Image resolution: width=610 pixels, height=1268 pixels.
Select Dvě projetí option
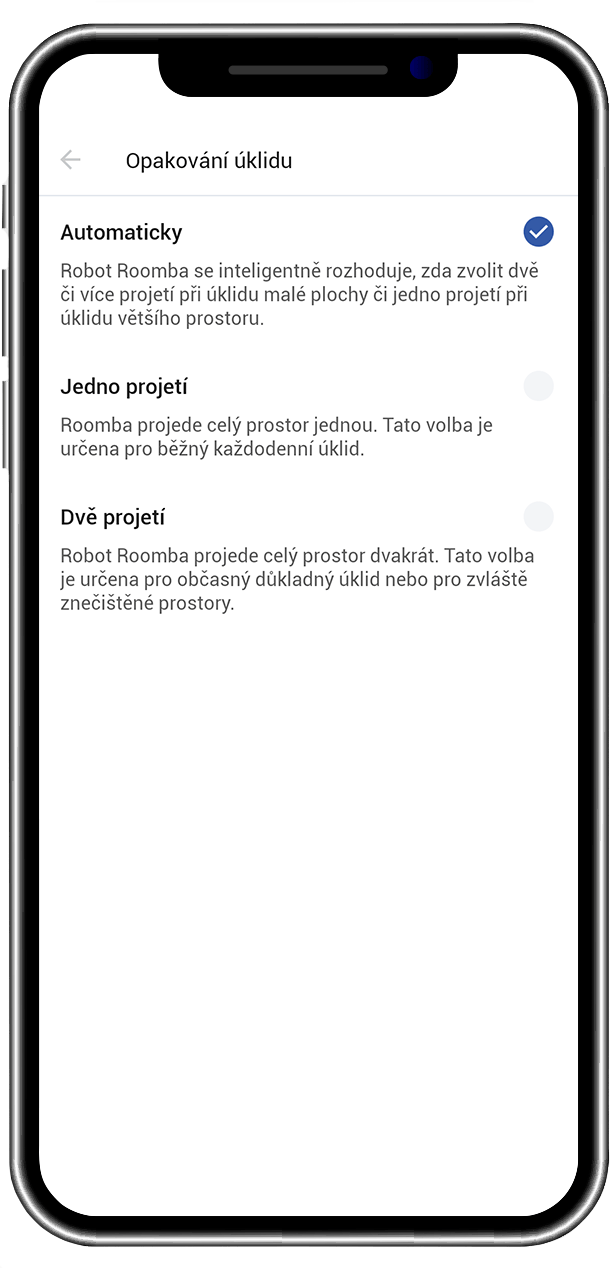pos(538,517)
